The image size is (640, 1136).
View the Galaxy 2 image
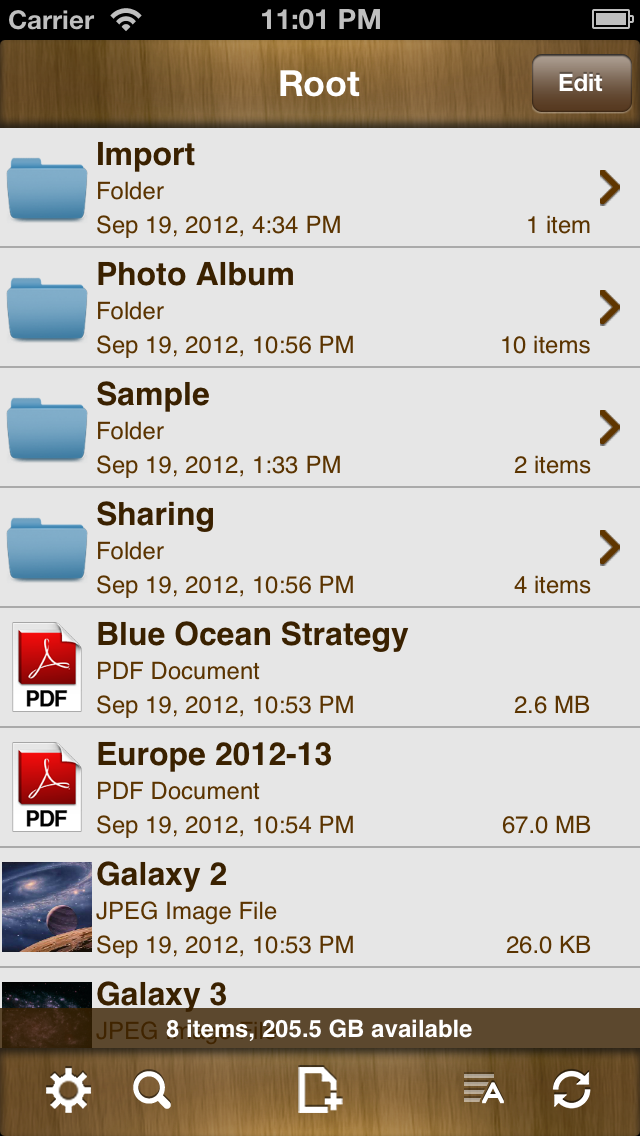[320, 908]
